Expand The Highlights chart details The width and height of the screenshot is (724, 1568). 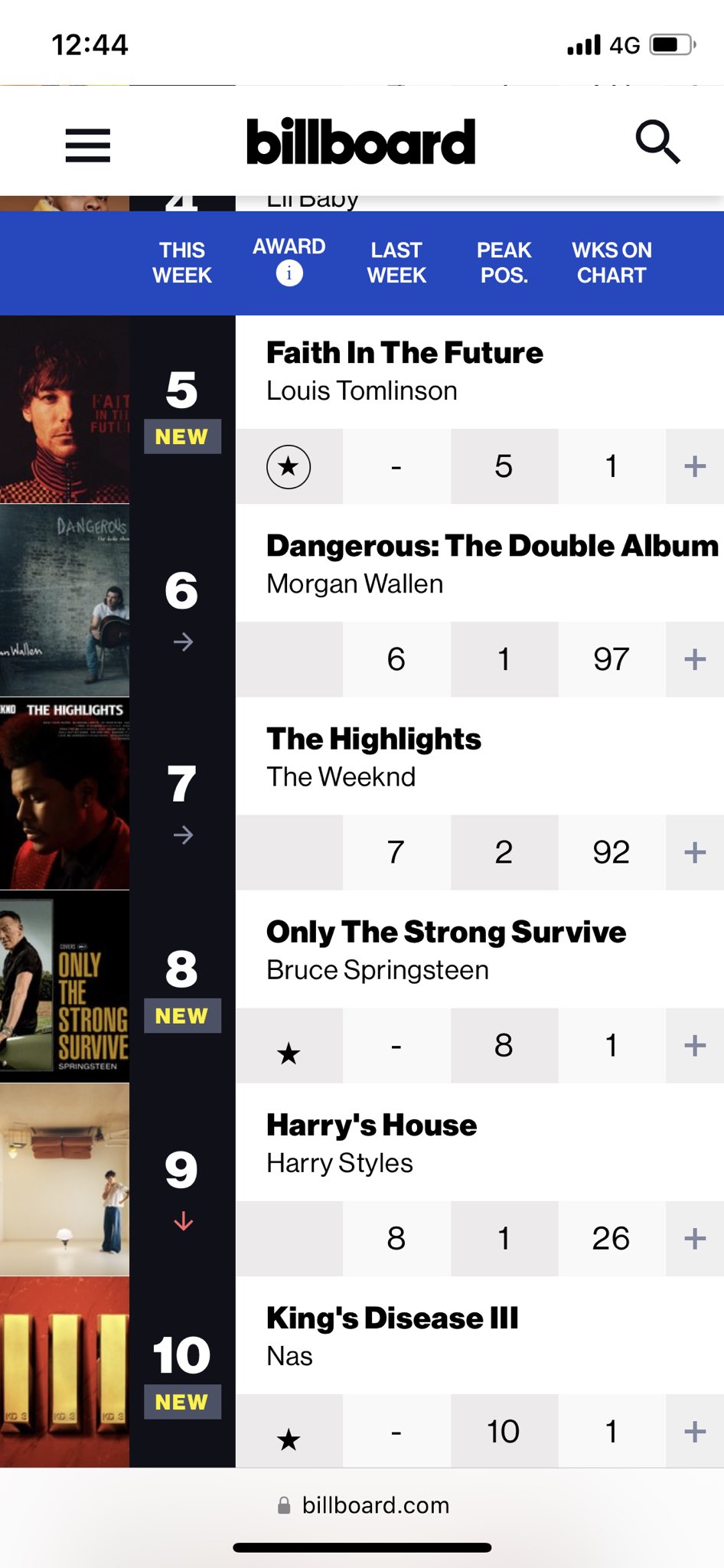click(694, 852)
